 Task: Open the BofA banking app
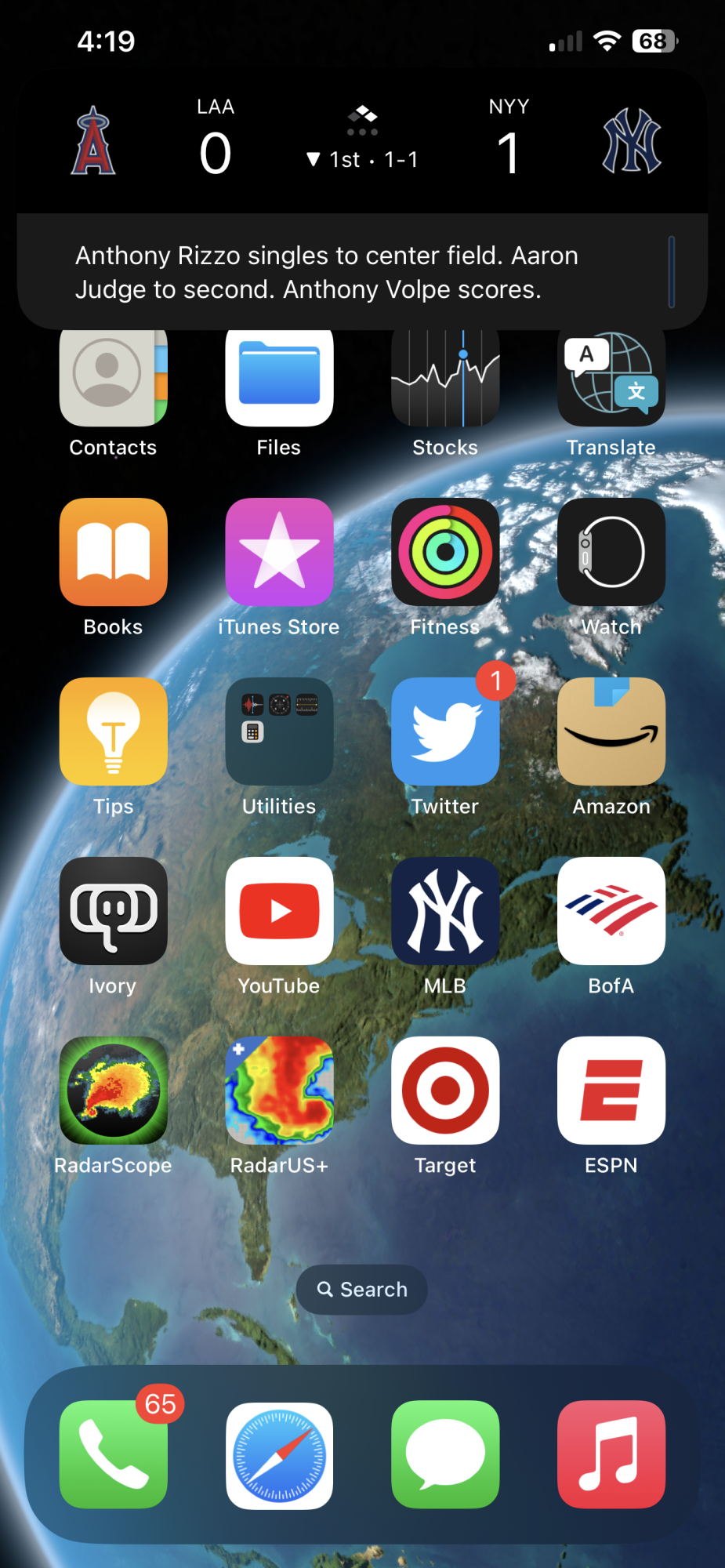coord(611,911)
